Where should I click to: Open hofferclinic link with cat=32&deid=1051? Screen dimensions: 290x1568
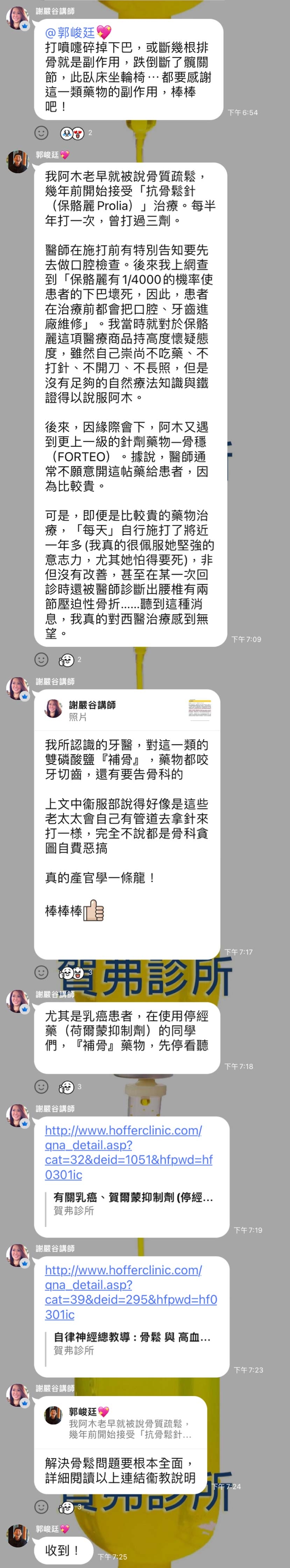(128, 1152)
